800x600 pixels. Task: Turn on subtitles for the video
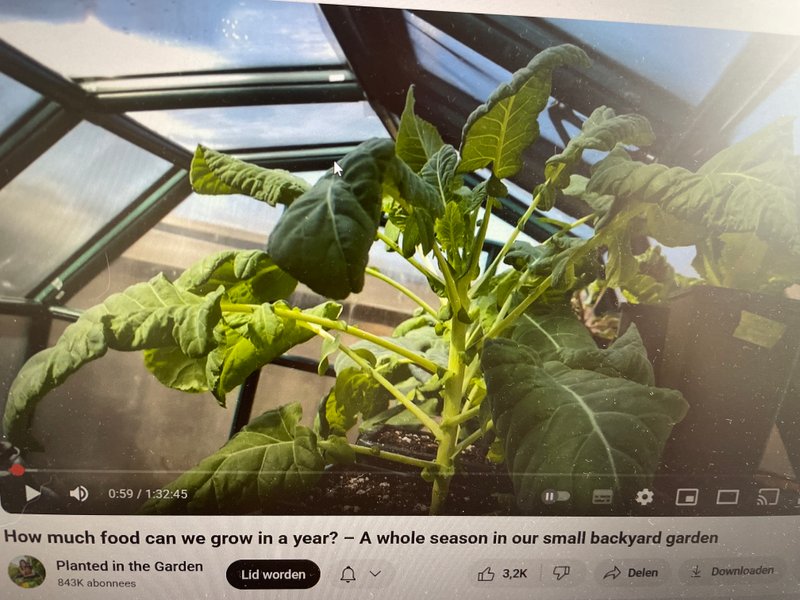coord(602,496)
